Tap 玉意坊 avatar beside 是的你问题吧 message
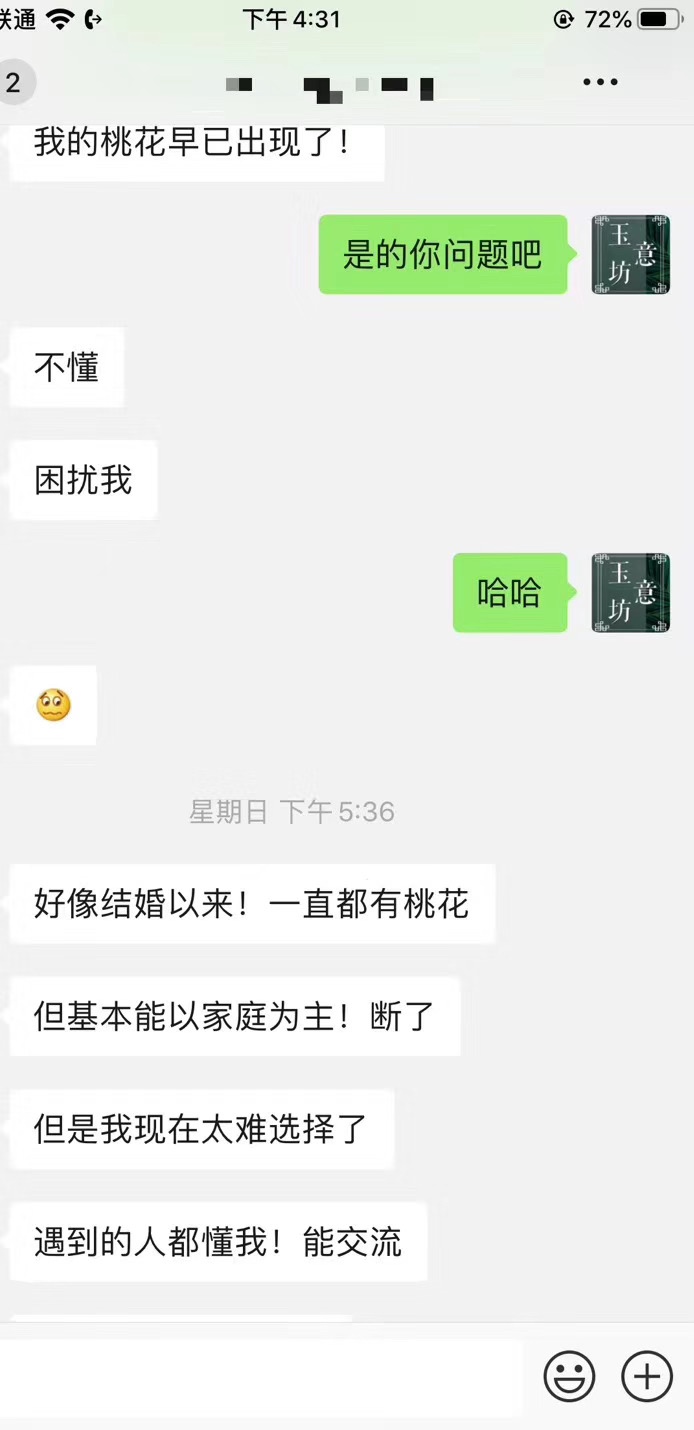Screen dimensions: 694x1430 click(x=630, y=254)
